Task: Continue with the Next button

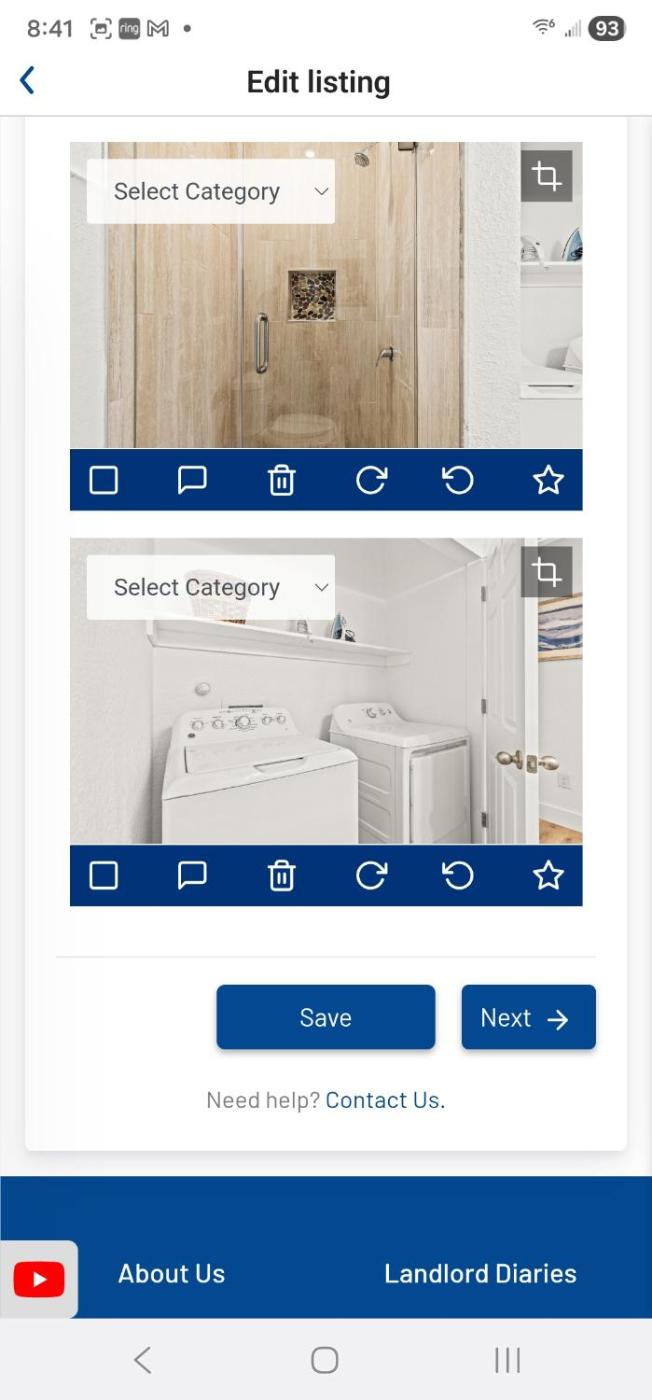Action: tap(528, 1018)
